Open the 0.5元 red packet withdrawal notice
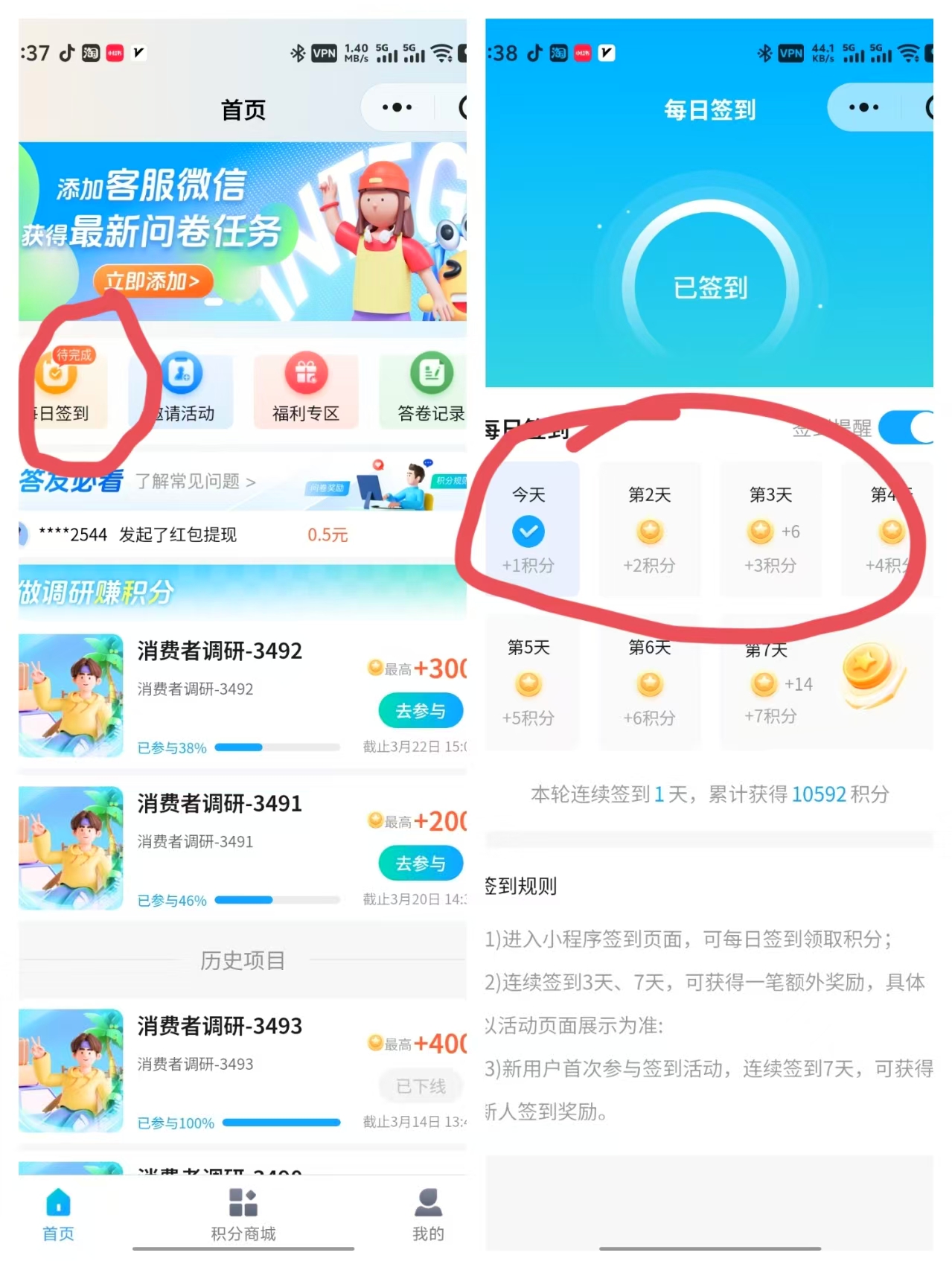 pyautogui.click(x=326, y=535)
